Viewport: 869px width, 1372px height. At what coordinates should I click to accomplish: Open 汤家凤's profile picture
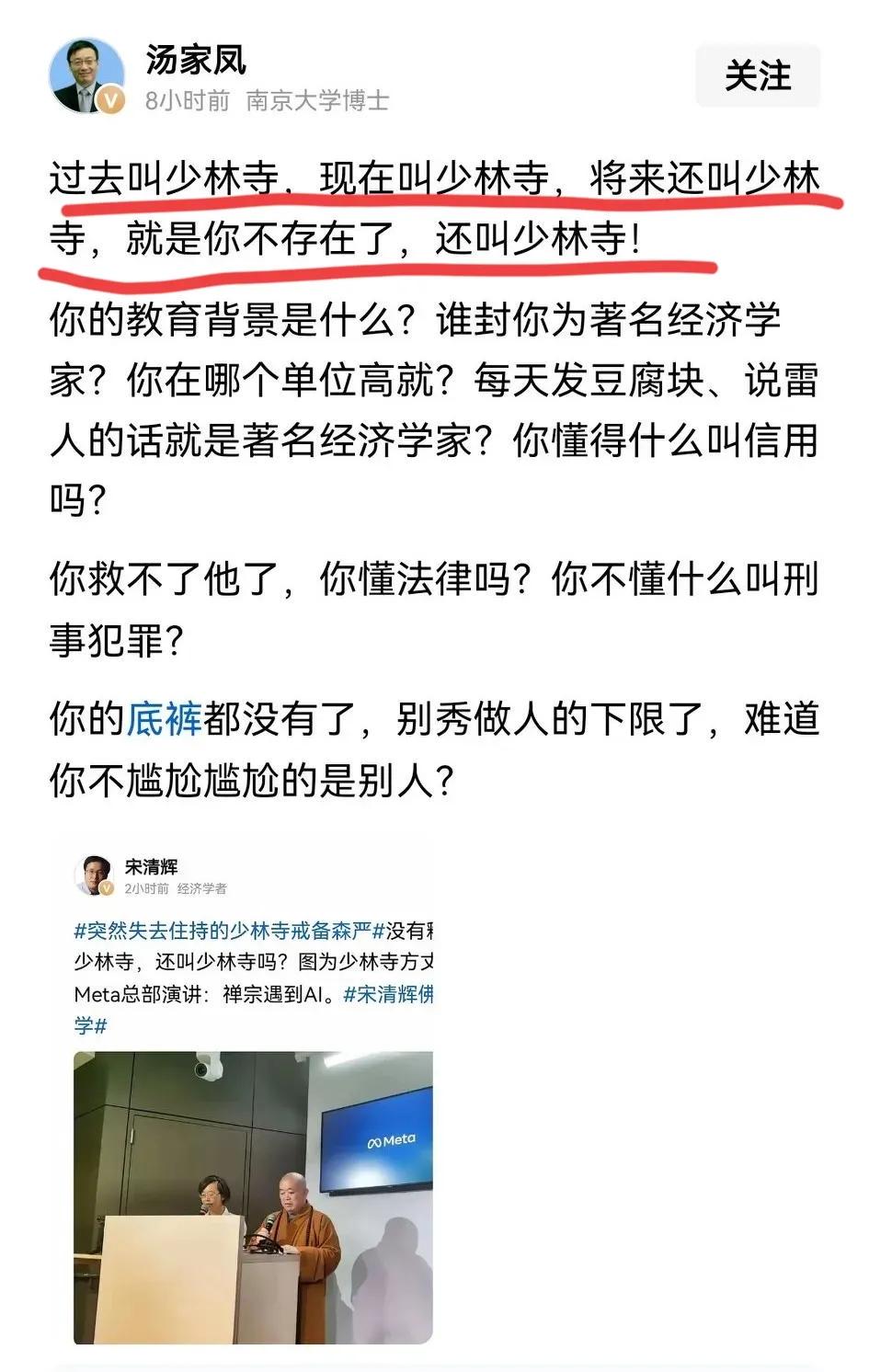[x=86, y=75]
